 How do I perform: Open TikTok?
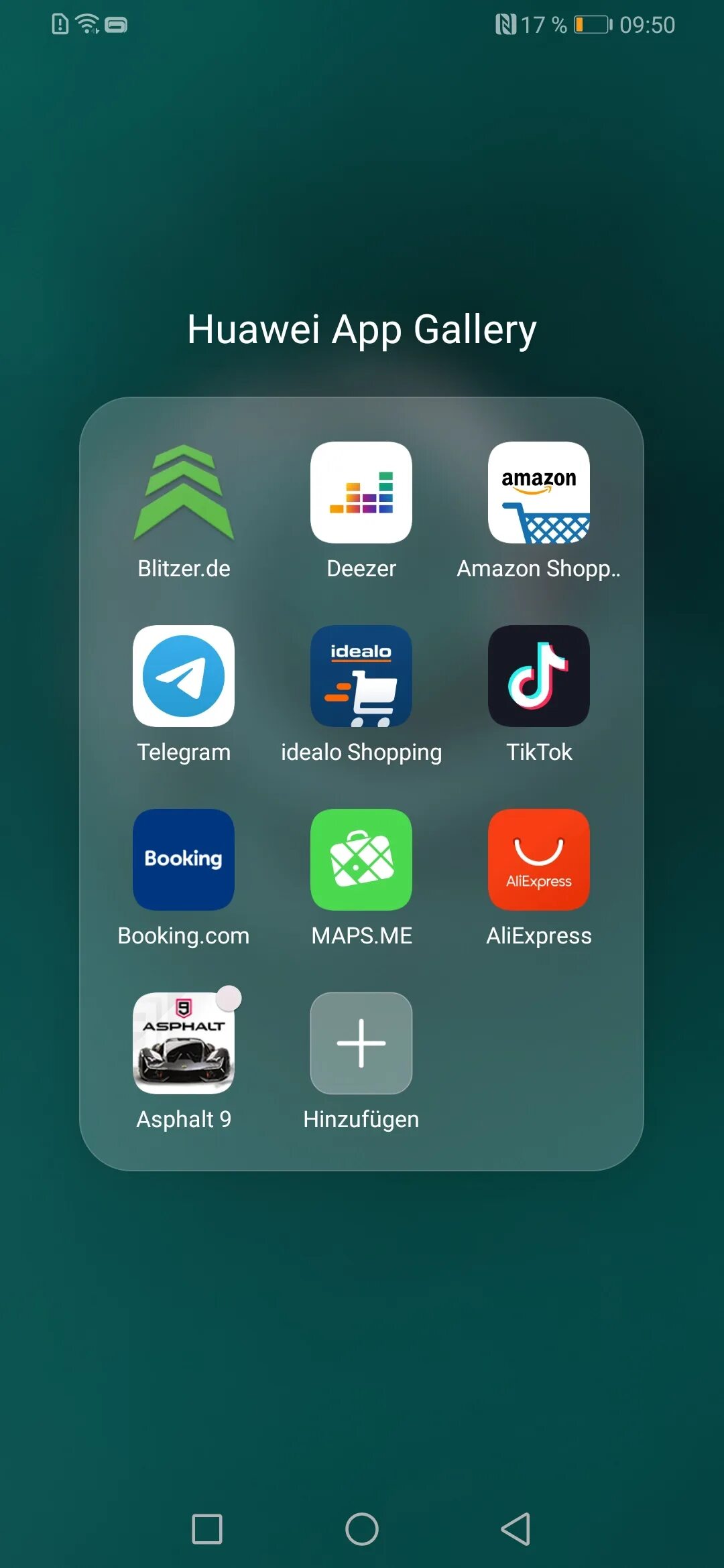(539, 676)
